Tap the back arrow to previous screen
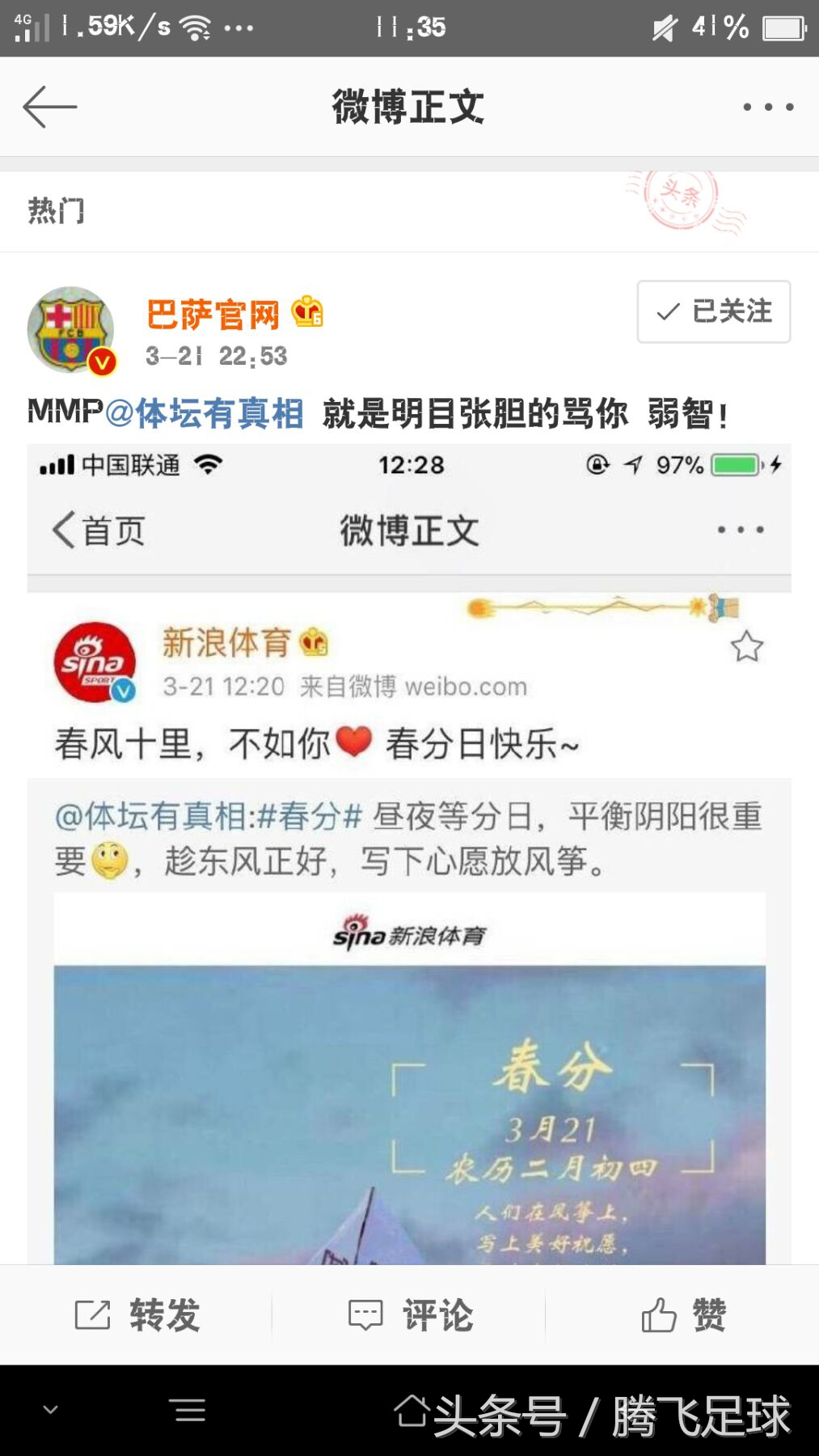Image resolution: width=819 pixels, height=1456 pixels. [x=50, y=105]
